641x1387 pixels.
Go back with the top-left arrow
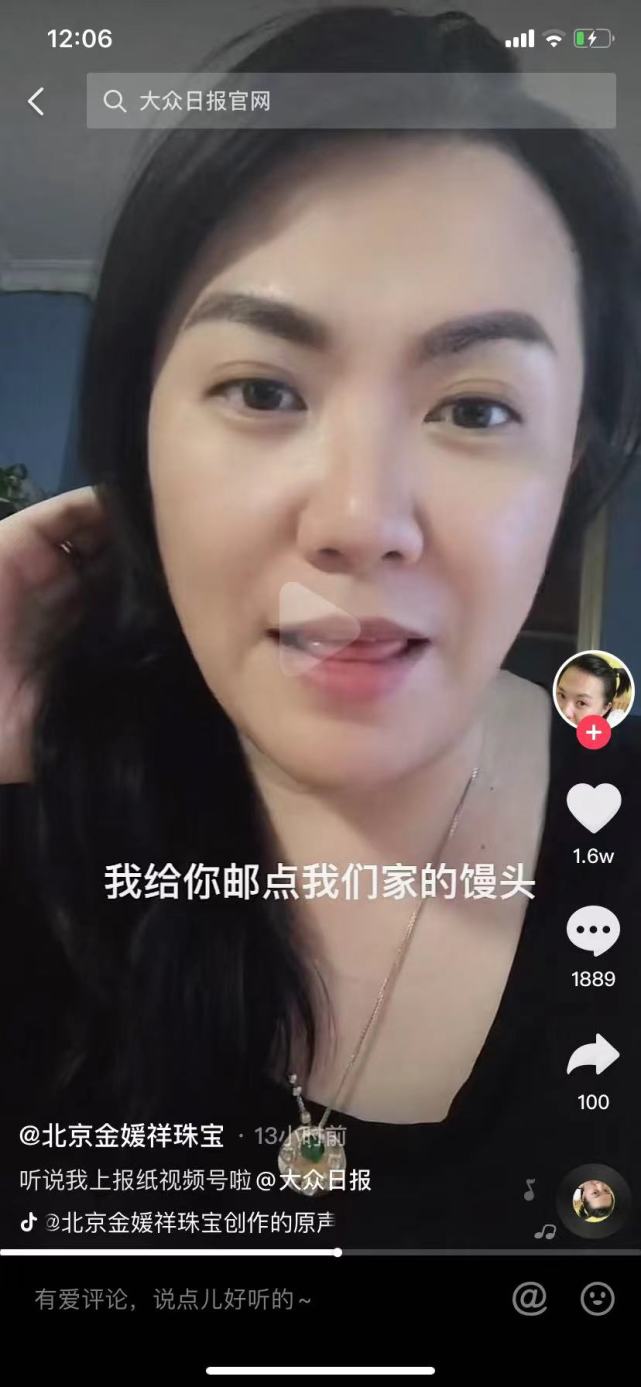tap(36, 101)
